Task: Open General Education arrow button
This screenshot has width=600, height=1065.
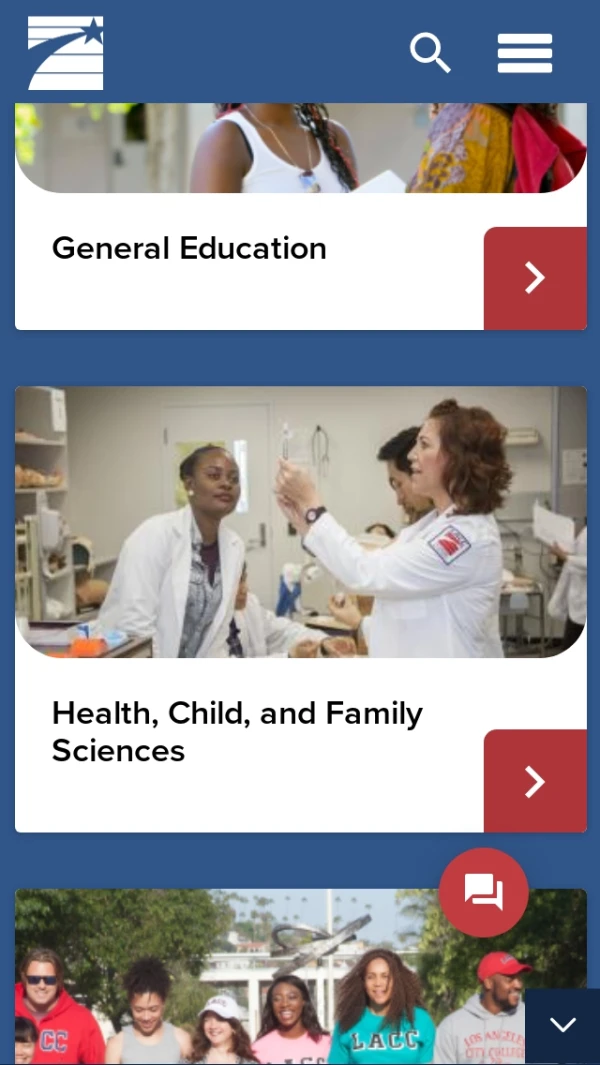Action: tap(535, 278)
